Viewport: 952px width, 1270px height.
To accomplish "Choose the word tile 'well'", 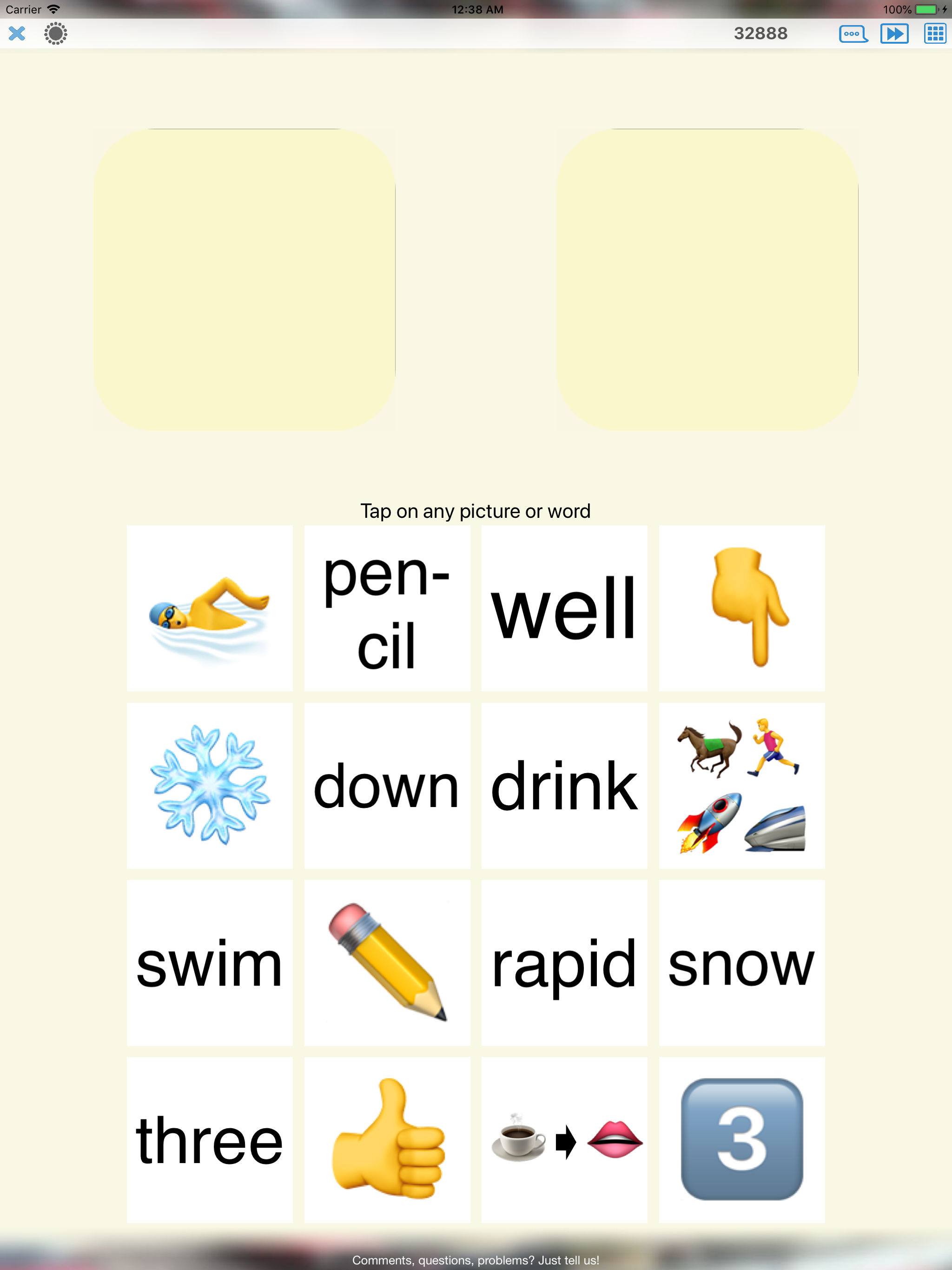I will click(x=564, y=608).
